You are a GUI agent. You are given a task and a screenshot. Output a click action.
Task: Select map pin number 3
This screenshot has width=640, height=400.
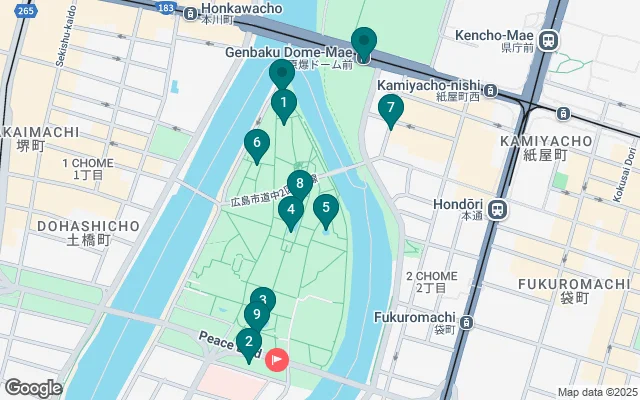coord(263,298)
